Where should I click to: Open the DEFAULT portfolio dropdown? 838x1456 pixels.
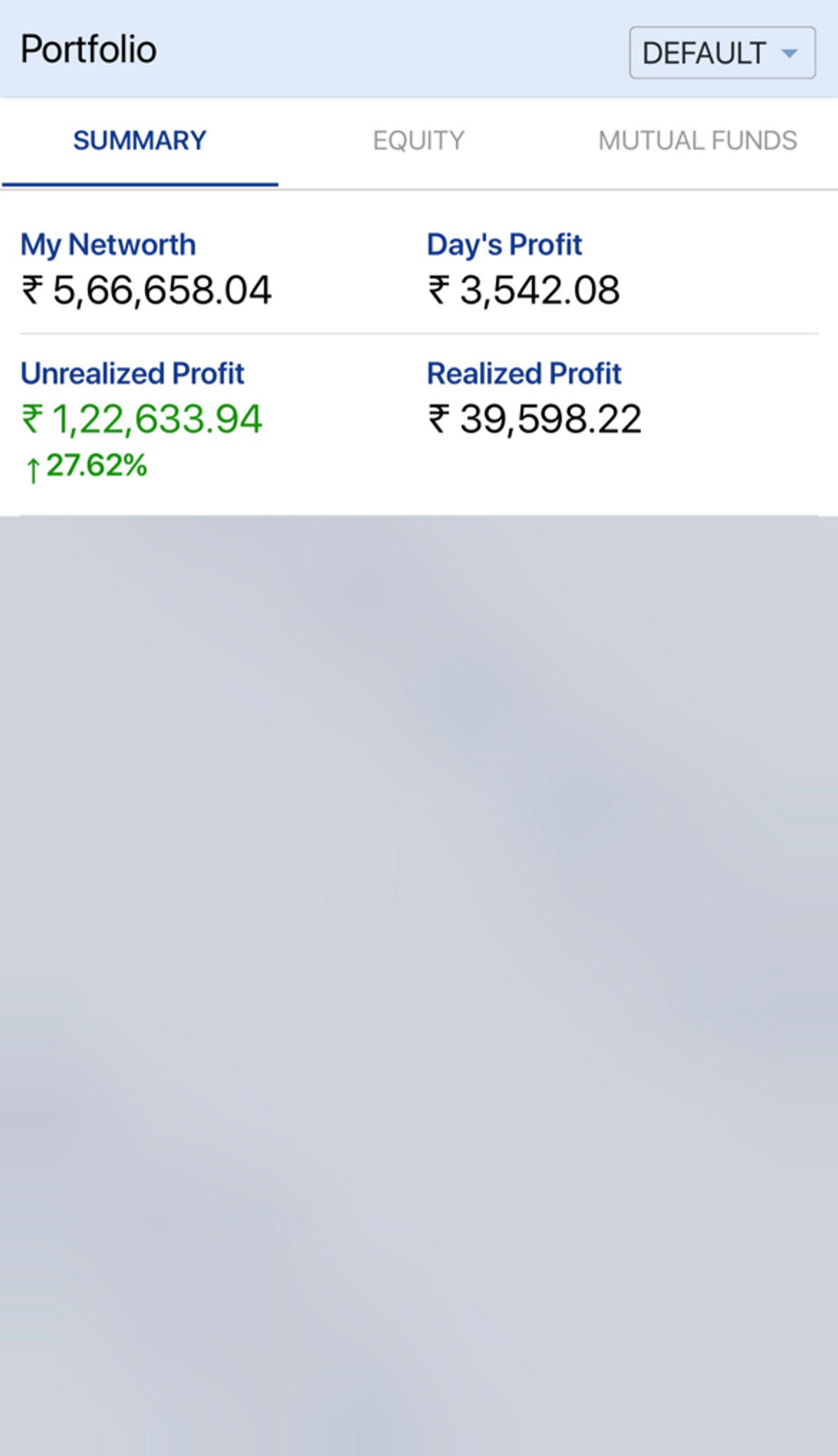[x=722, y=53]
